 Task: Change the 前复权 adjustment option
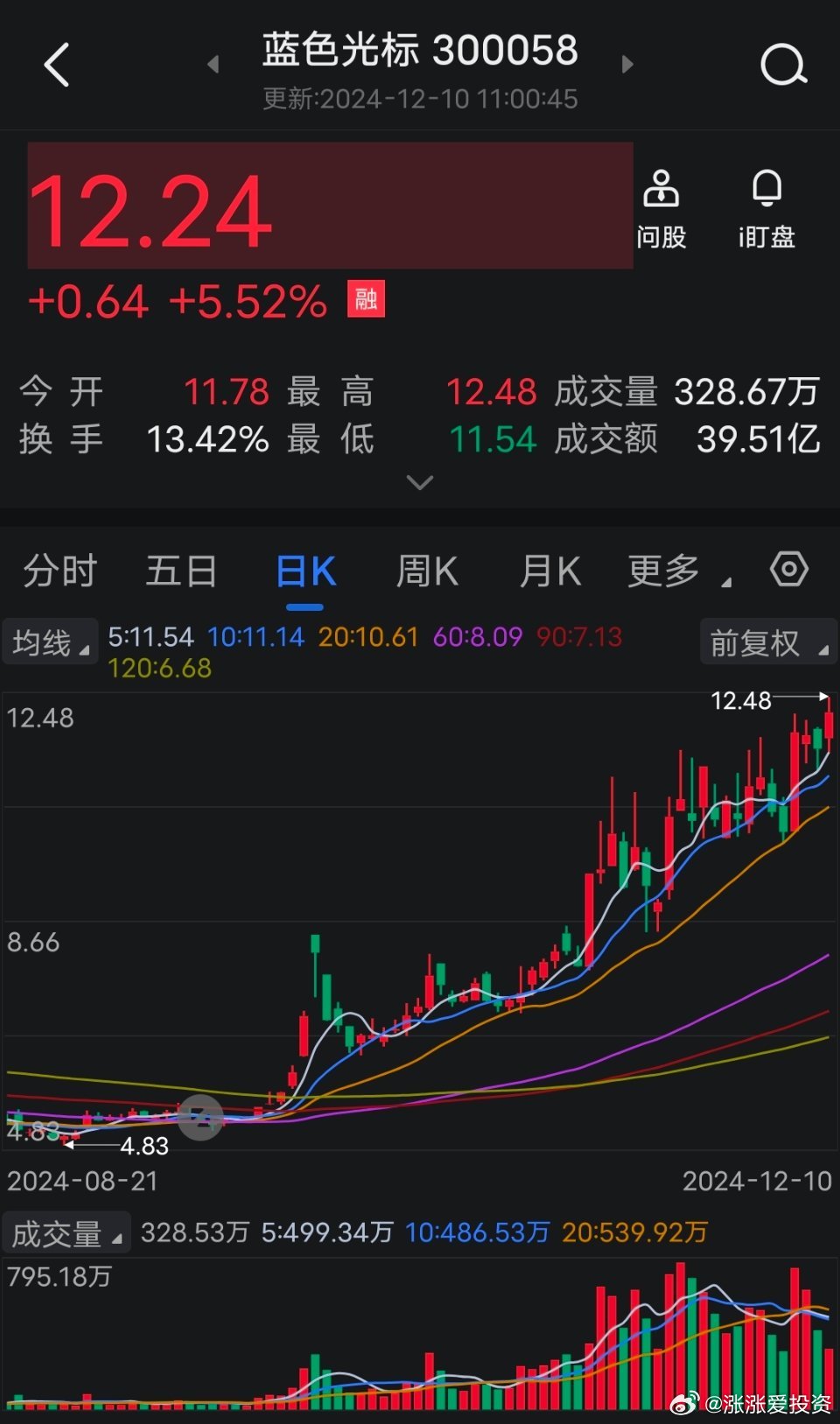[767, 643]
